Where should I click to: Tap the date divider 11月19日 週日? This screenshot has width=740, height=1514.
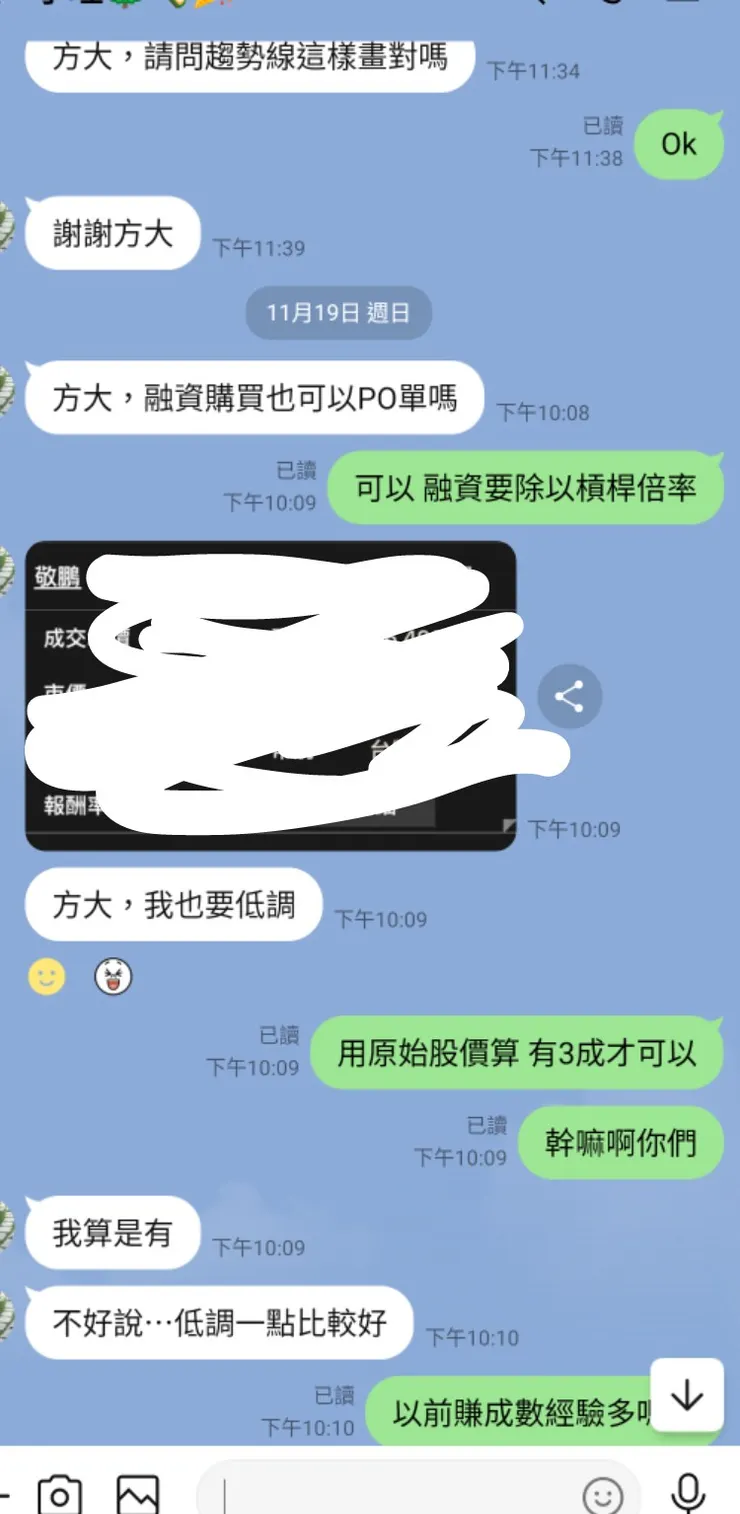(338, 313)
